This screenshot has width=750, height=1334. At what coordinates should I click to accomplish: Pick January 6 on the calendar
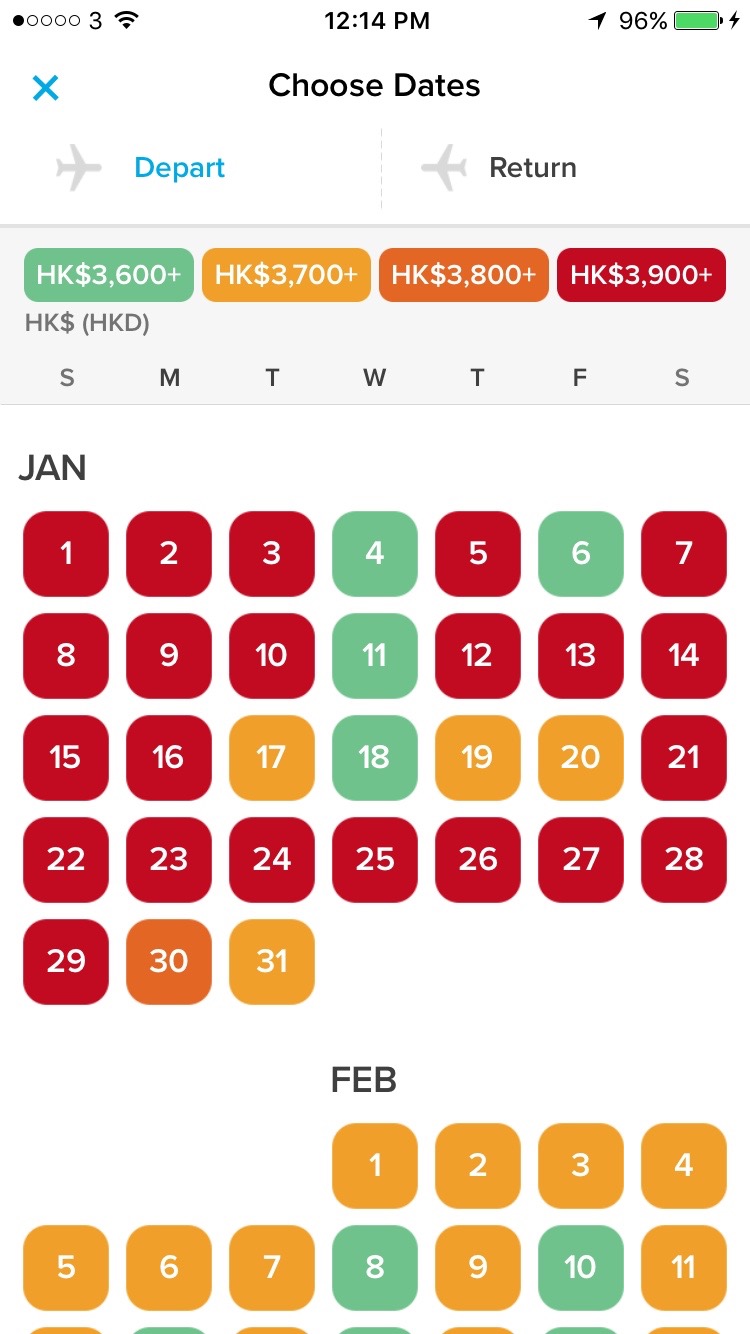click(581, 553)
